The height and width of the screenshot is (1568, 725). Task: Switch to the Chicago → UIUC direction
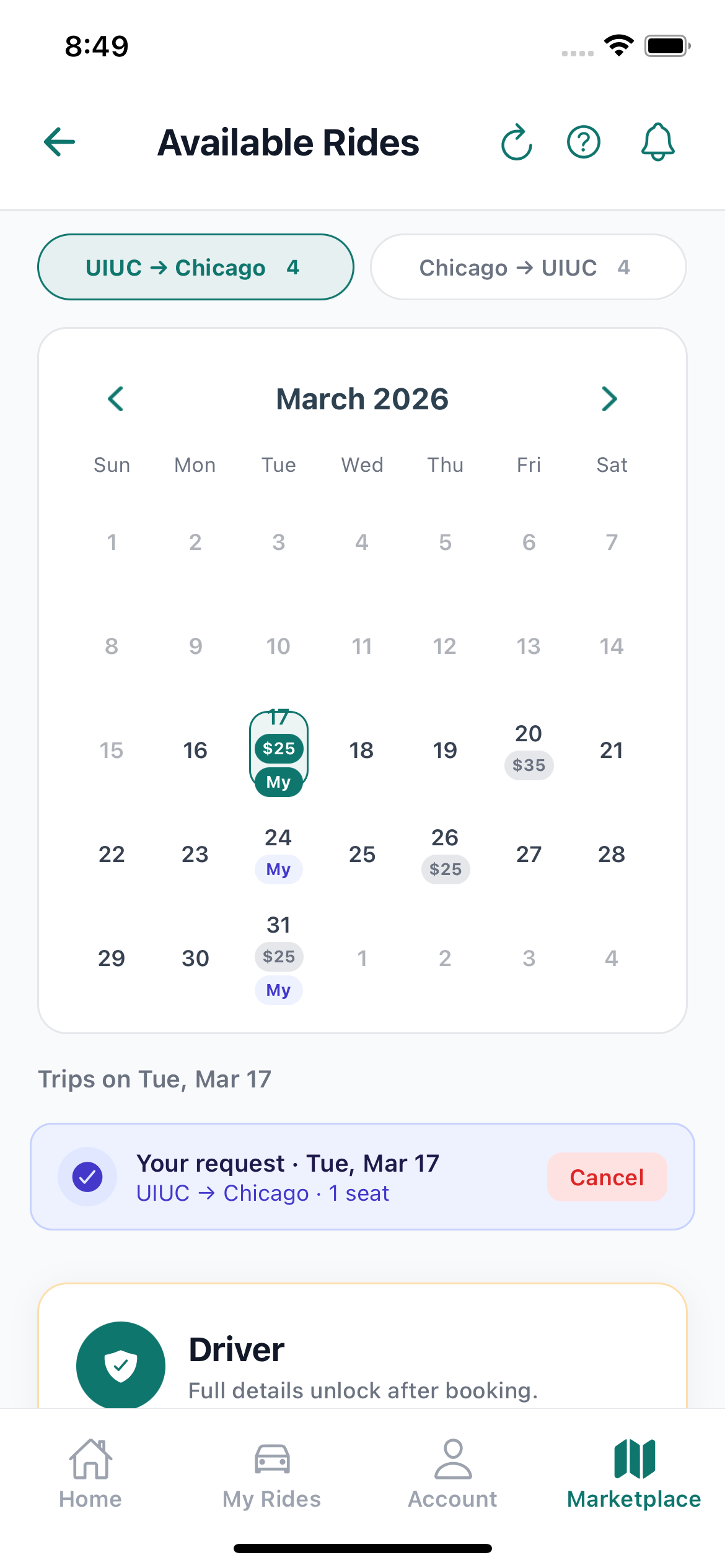pyautogui.click(x=527, y=267)
